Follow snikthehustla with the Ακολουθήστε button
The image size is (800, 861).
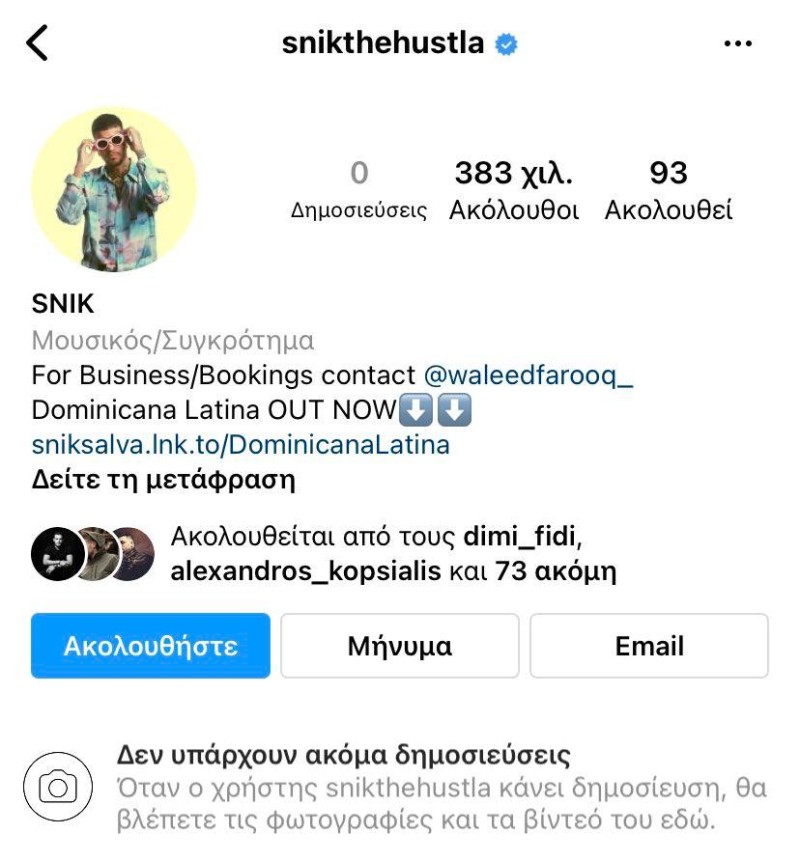[151, 646]
